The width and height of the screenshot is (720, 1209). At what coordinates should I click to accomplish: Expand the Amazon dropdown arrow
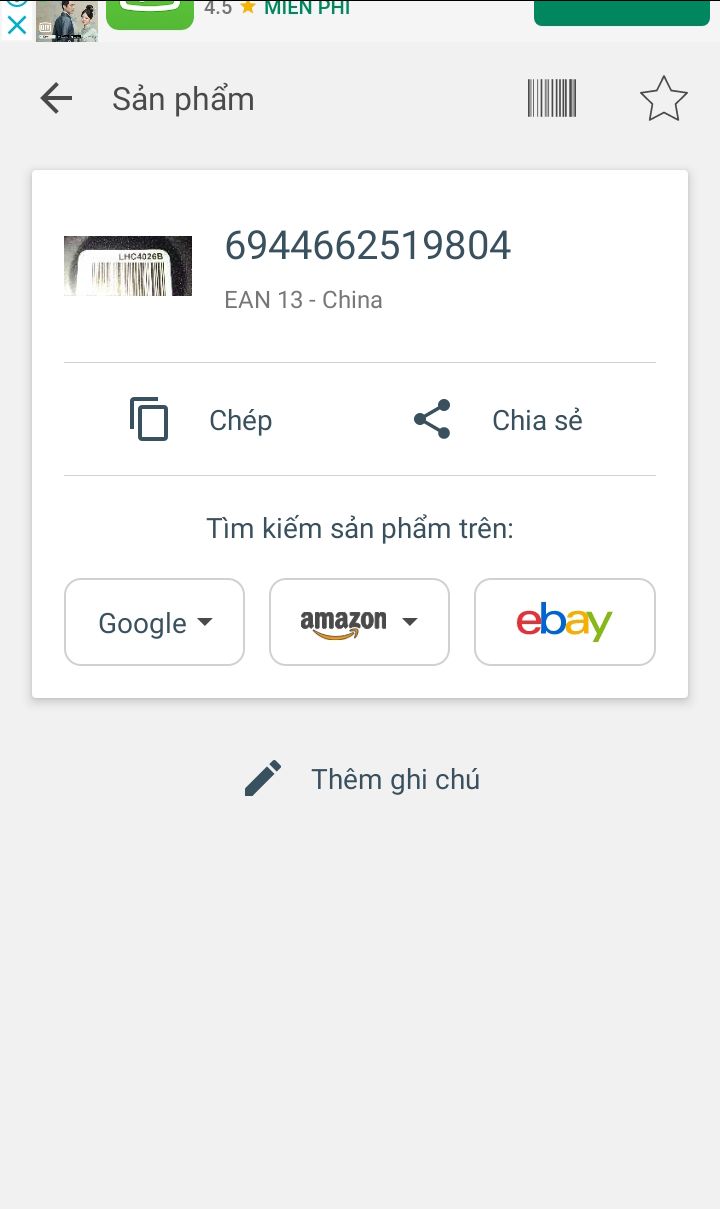(410, 622)
